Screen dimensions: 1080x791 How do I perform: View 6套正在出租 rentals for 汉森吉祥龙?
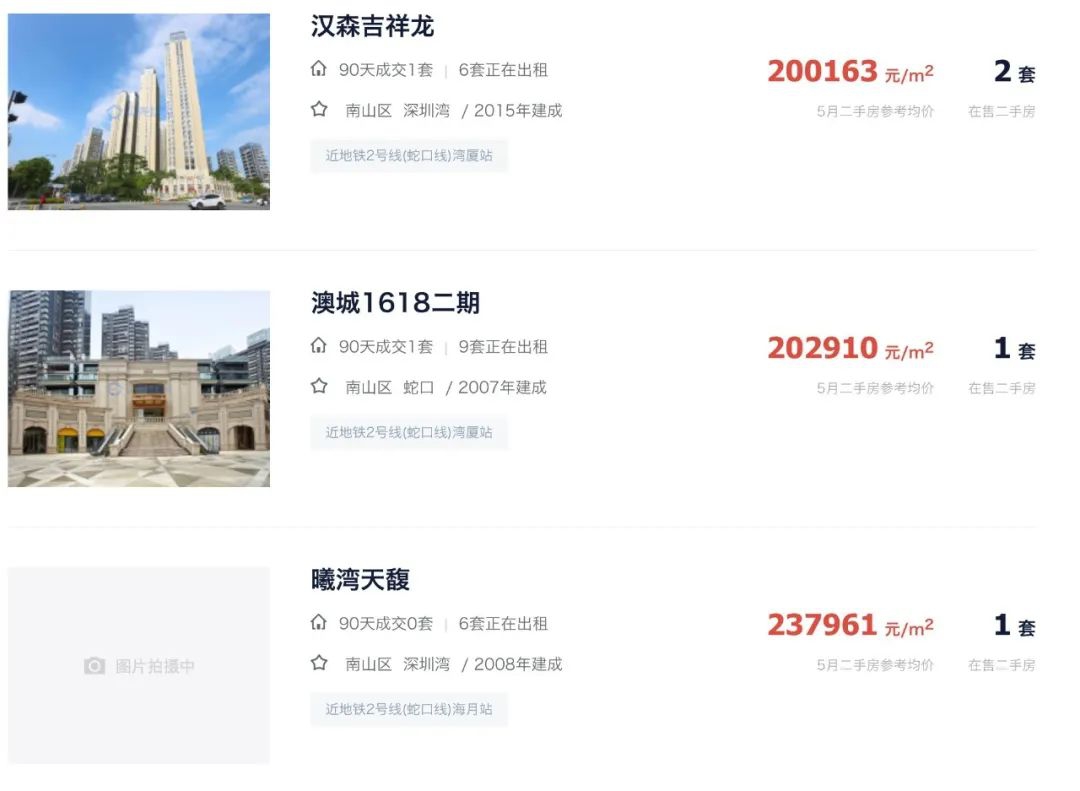[x=503, y=70]
